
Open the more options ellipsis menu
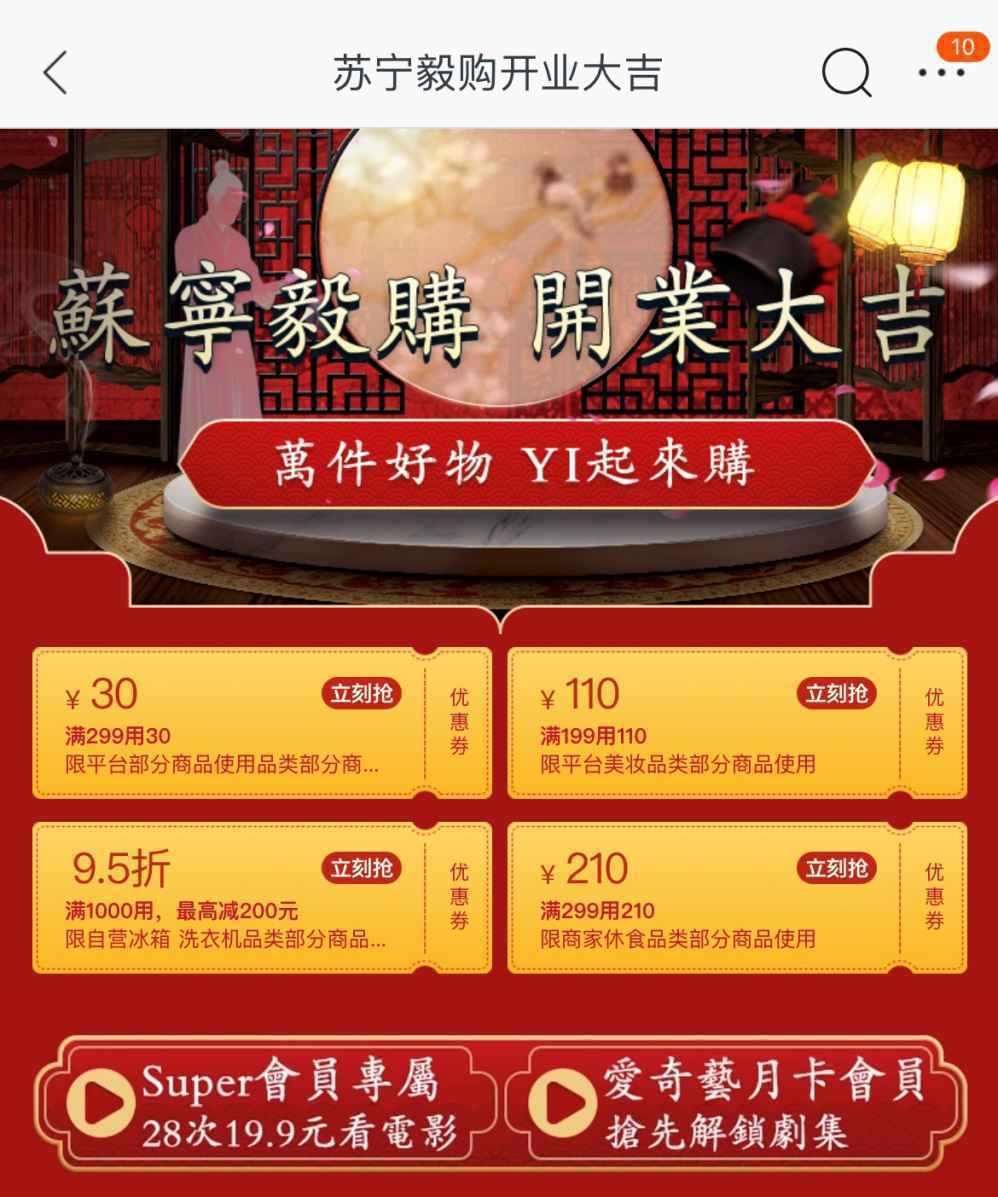tap(940, 72)
